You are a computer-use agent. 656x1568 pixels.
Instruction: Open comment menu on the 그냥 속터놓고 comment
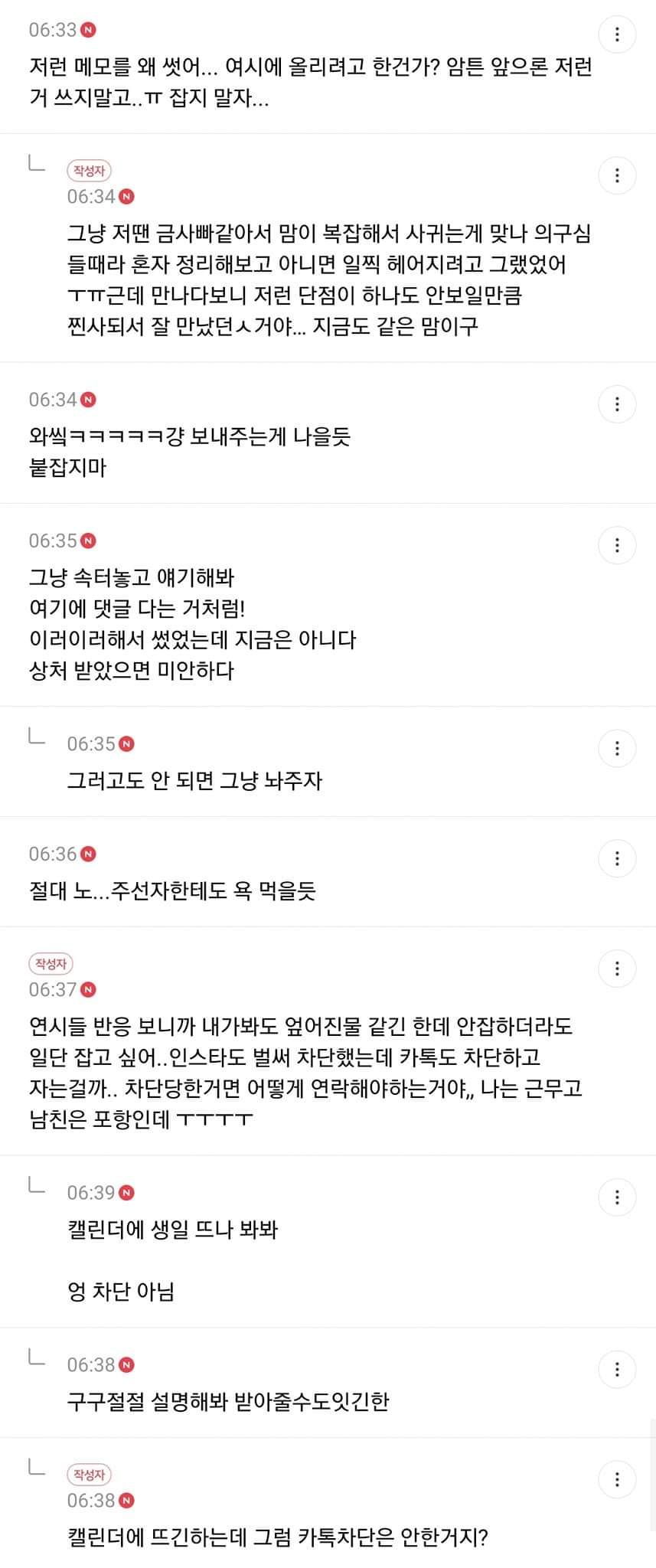pyautogui.click(x=617, y=545)
